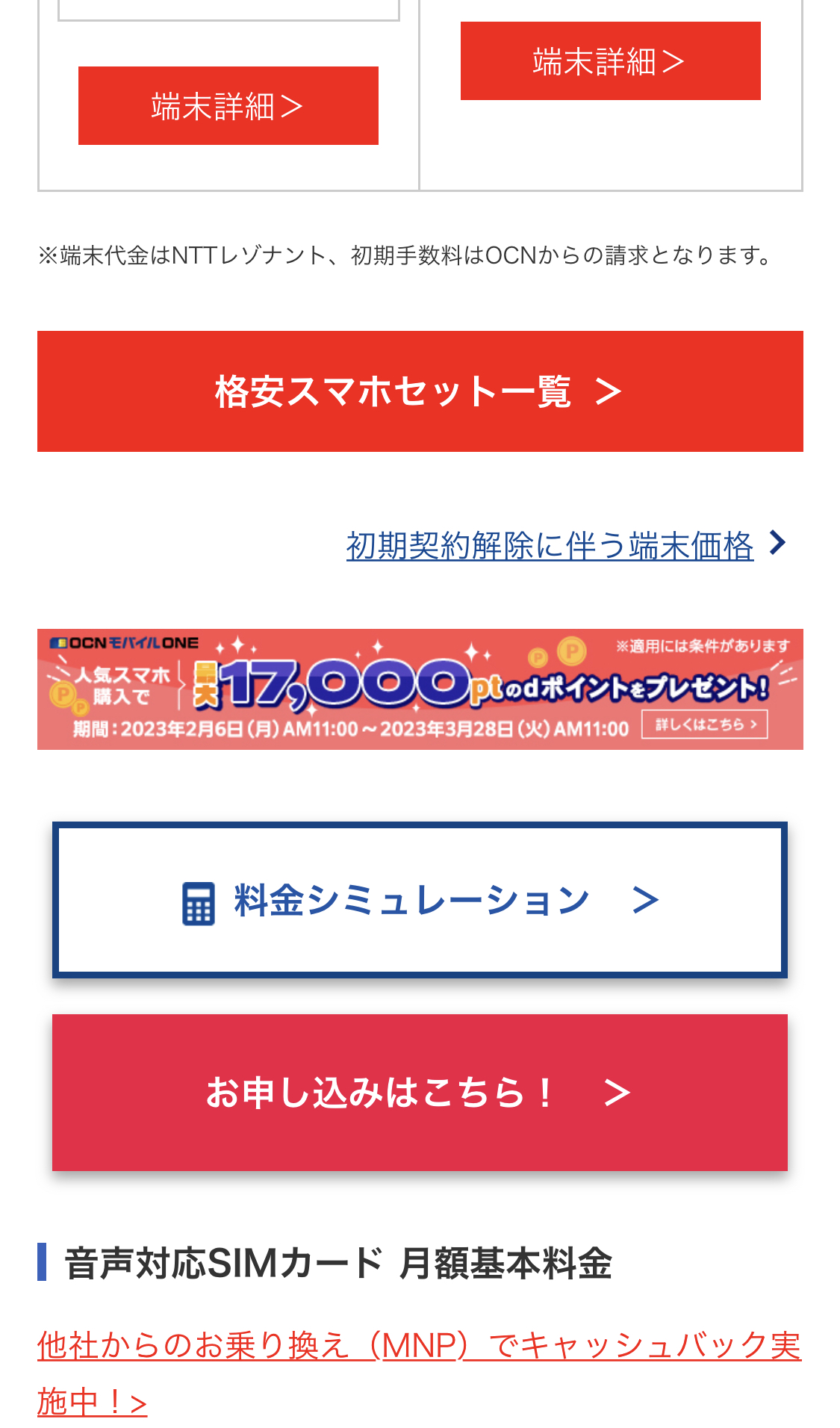Follow the 初期契約解除に伴う端末価格 link
Image resolution: width=840 pixels, height=1428 pixels.
(550, 545)
